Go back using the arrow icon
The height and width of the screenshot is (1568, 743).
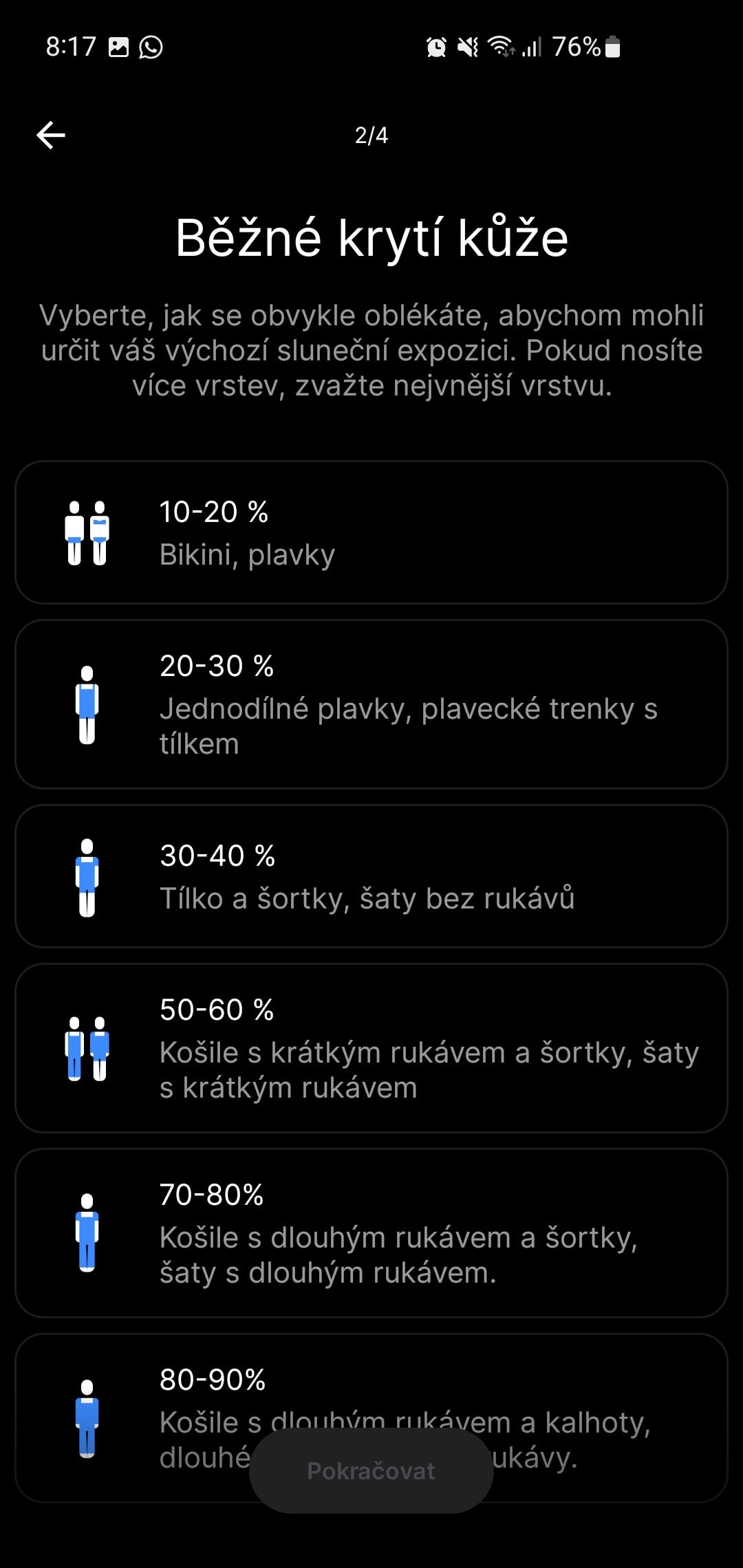click(51, 135)
